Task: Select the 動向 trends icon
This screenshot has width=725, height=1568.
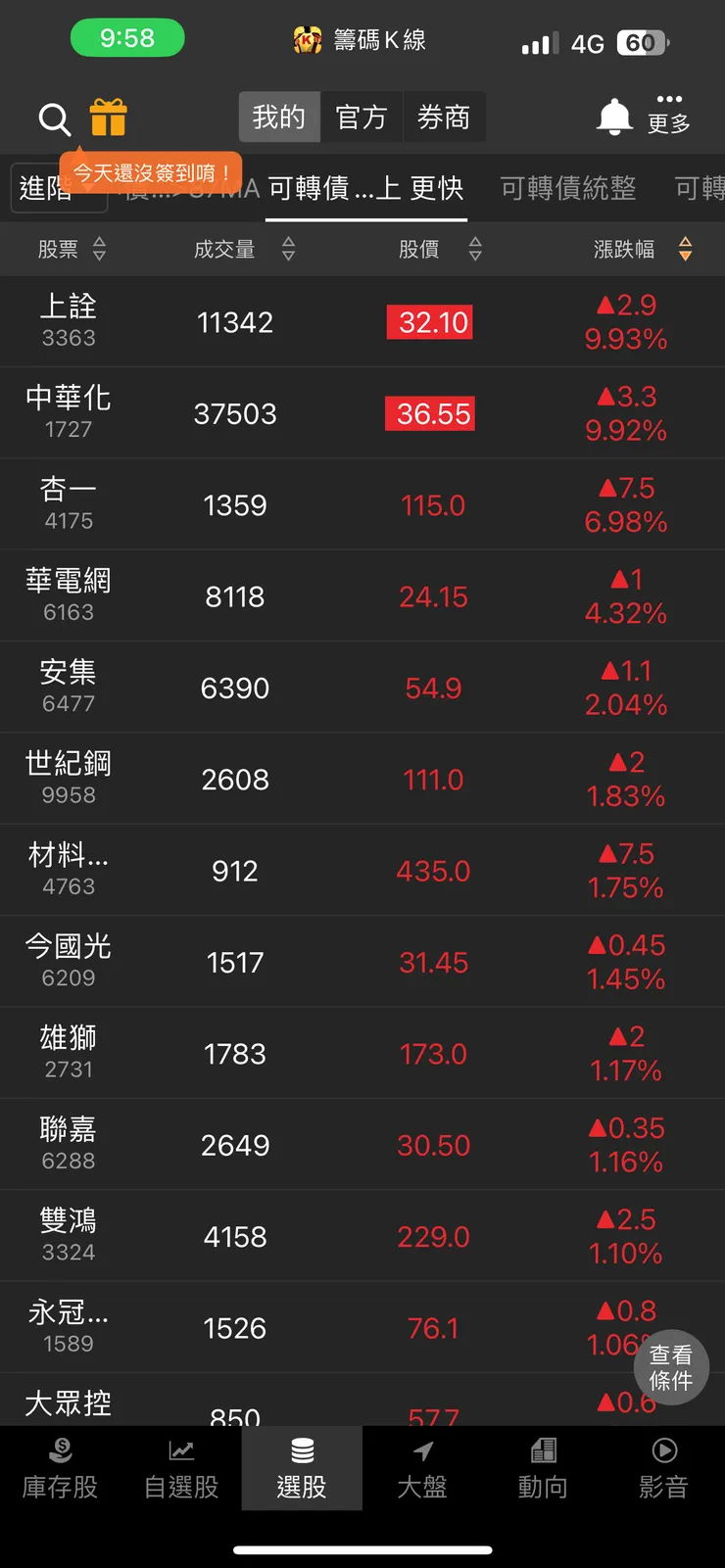Action: click(542, 1467)
